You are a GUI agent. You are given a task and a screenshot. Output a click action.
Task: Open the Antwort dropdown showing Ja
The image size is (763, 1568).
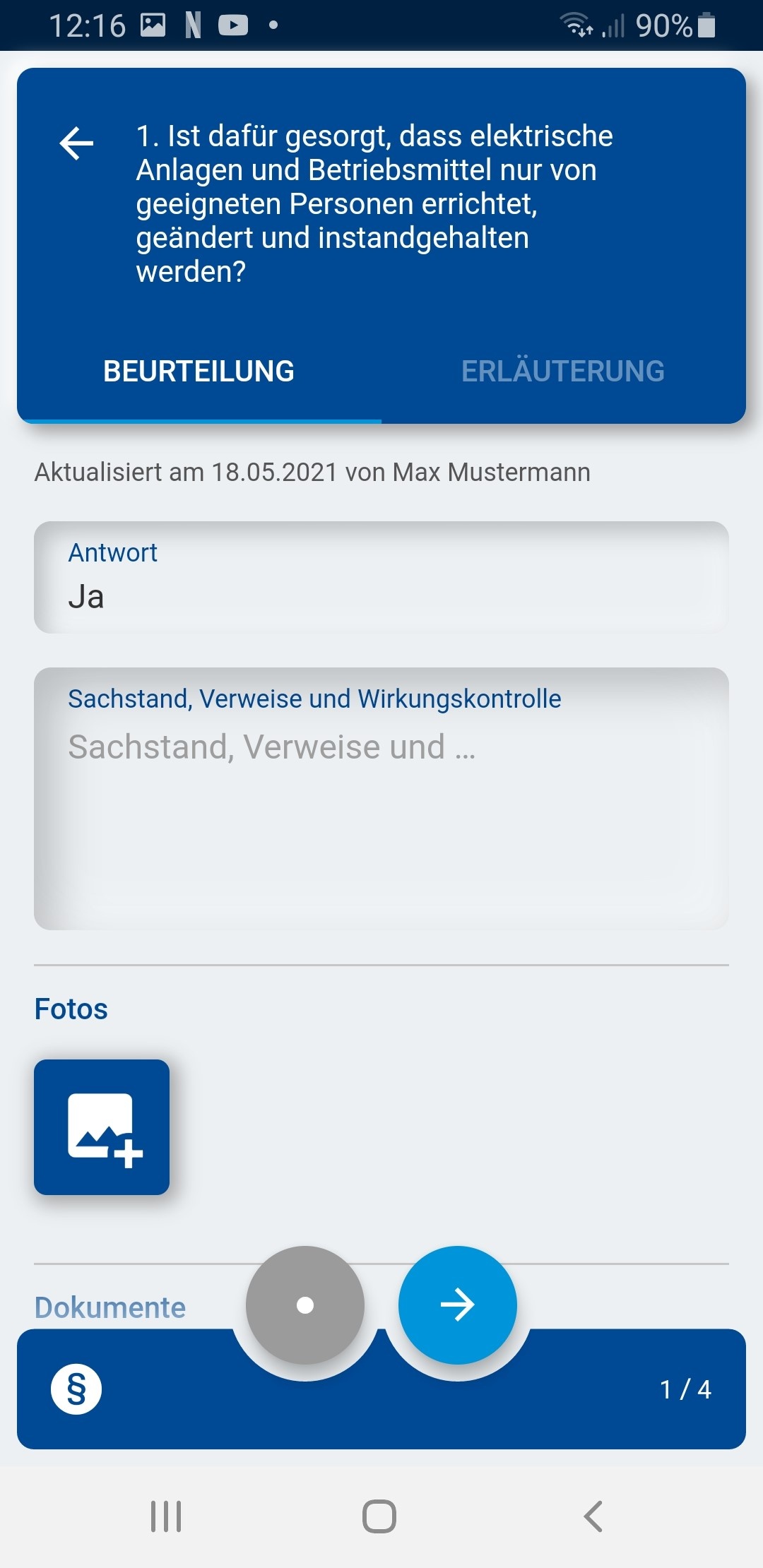381,577
